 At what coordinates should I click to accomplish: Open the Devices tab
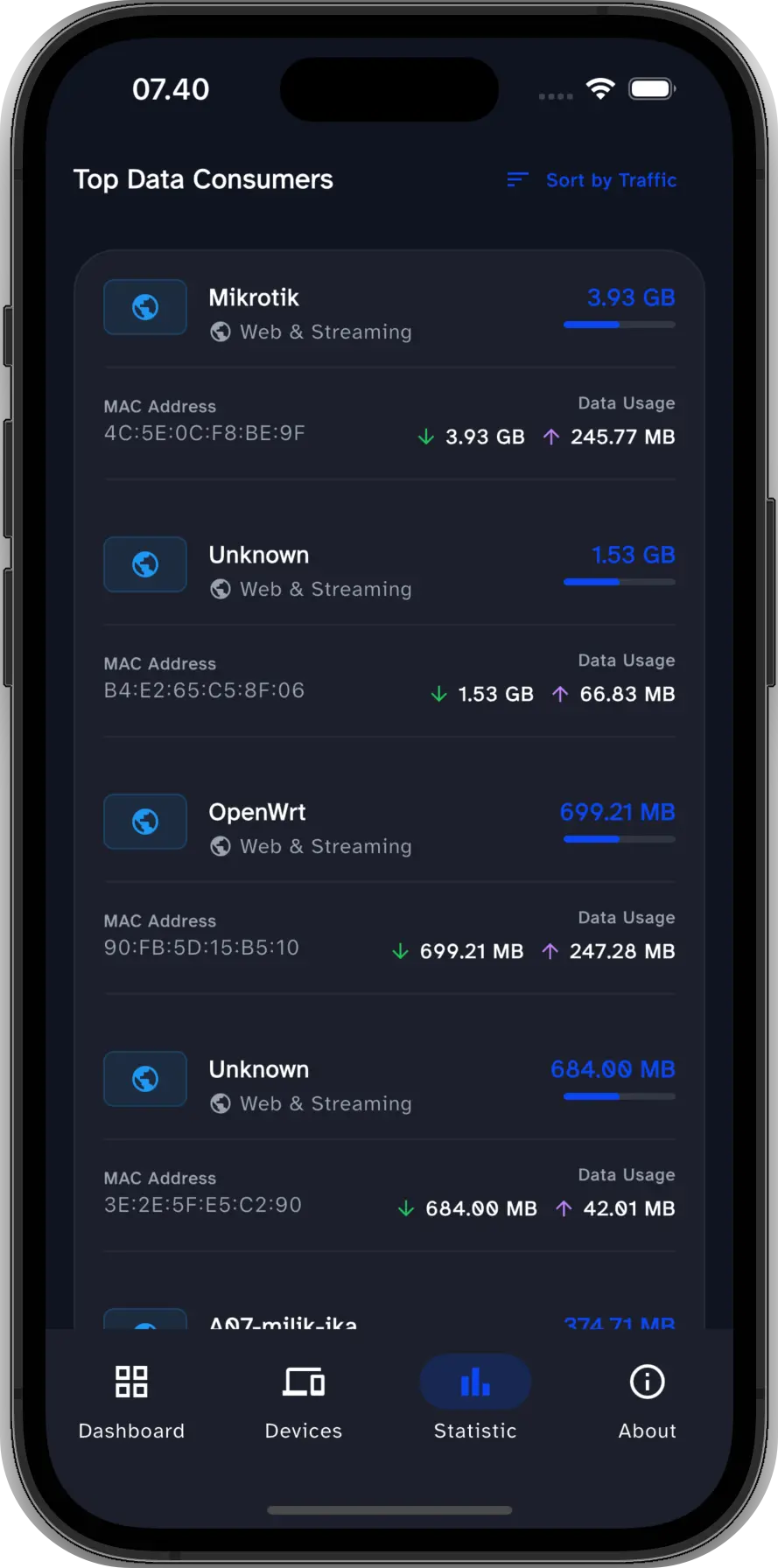click(x=303, y=1398)
